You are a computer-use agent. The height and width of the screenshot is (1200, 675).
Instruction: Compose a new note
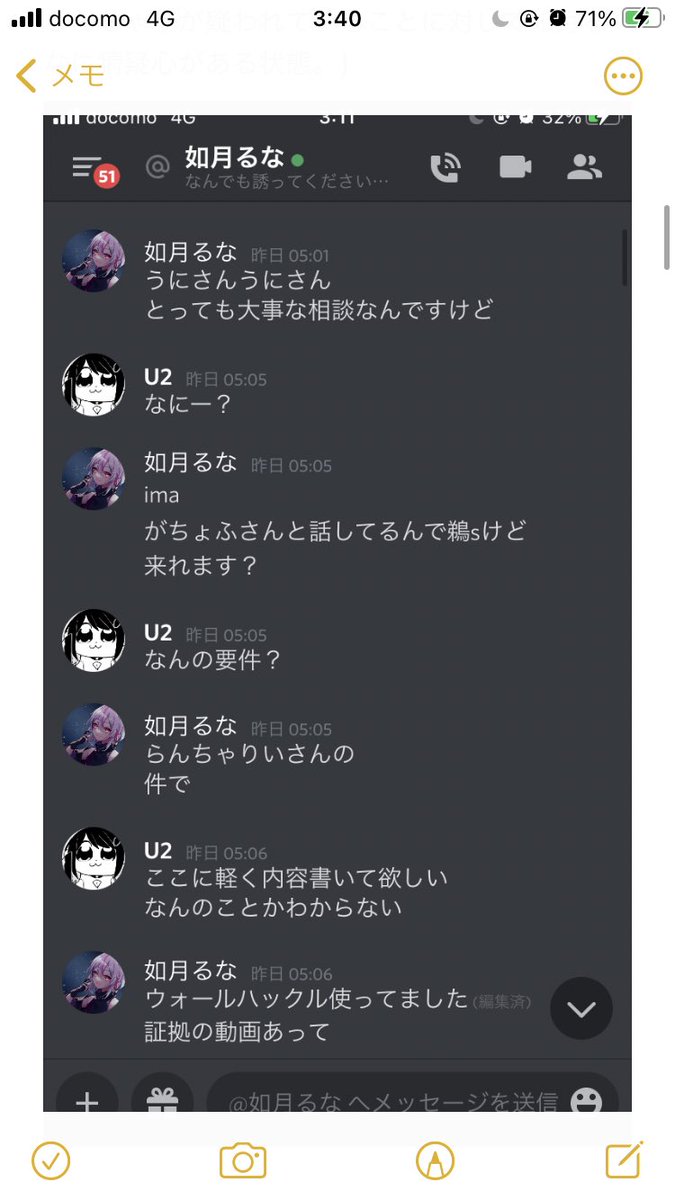click(x=623, y=1160)
